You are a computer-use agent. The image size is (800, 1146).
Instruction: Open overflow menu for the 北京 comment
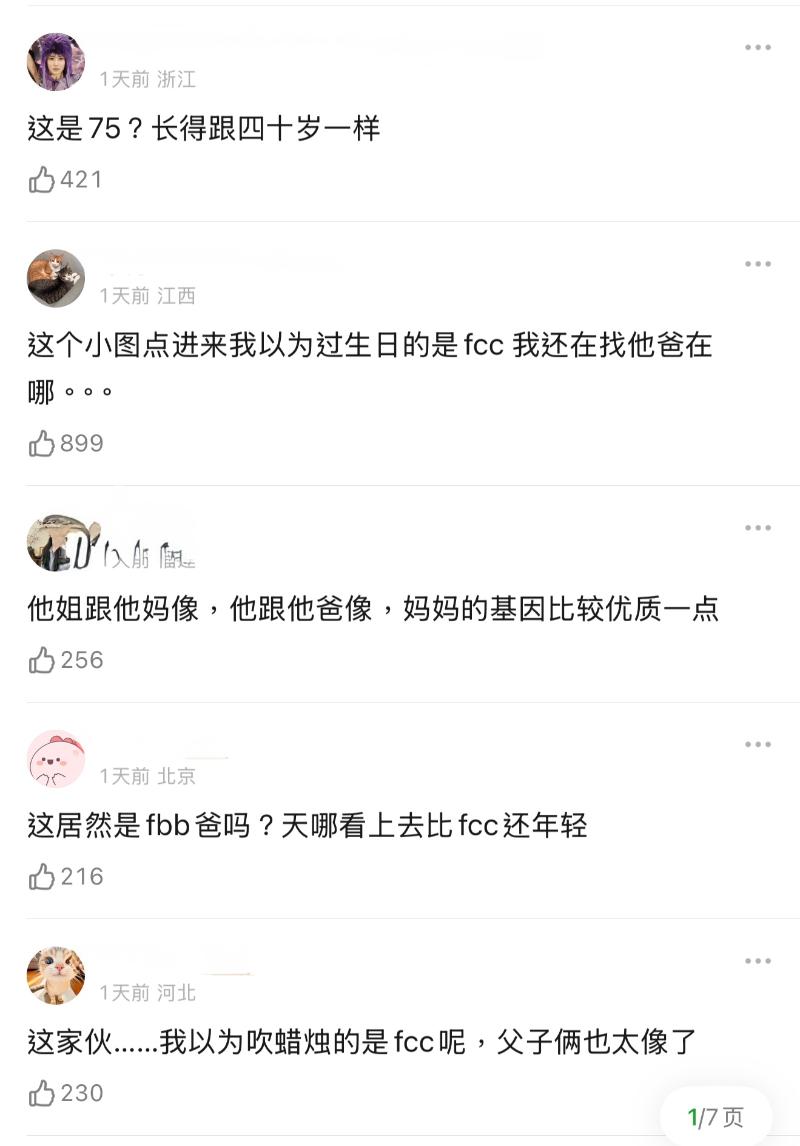(757, 744)
